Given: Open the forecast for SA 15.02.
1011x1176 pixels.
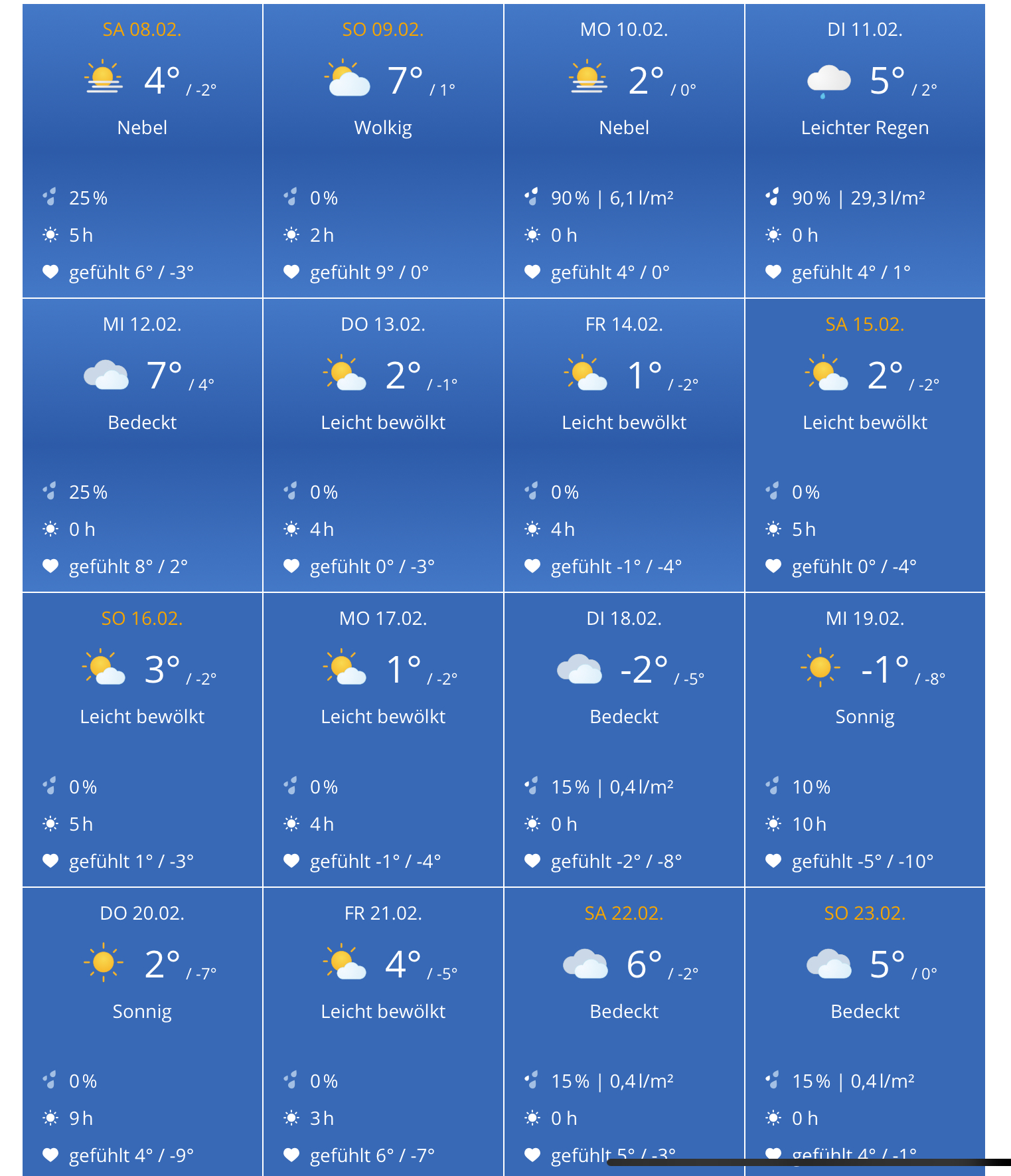Looking at the screenshot, I should pos(865,445).
